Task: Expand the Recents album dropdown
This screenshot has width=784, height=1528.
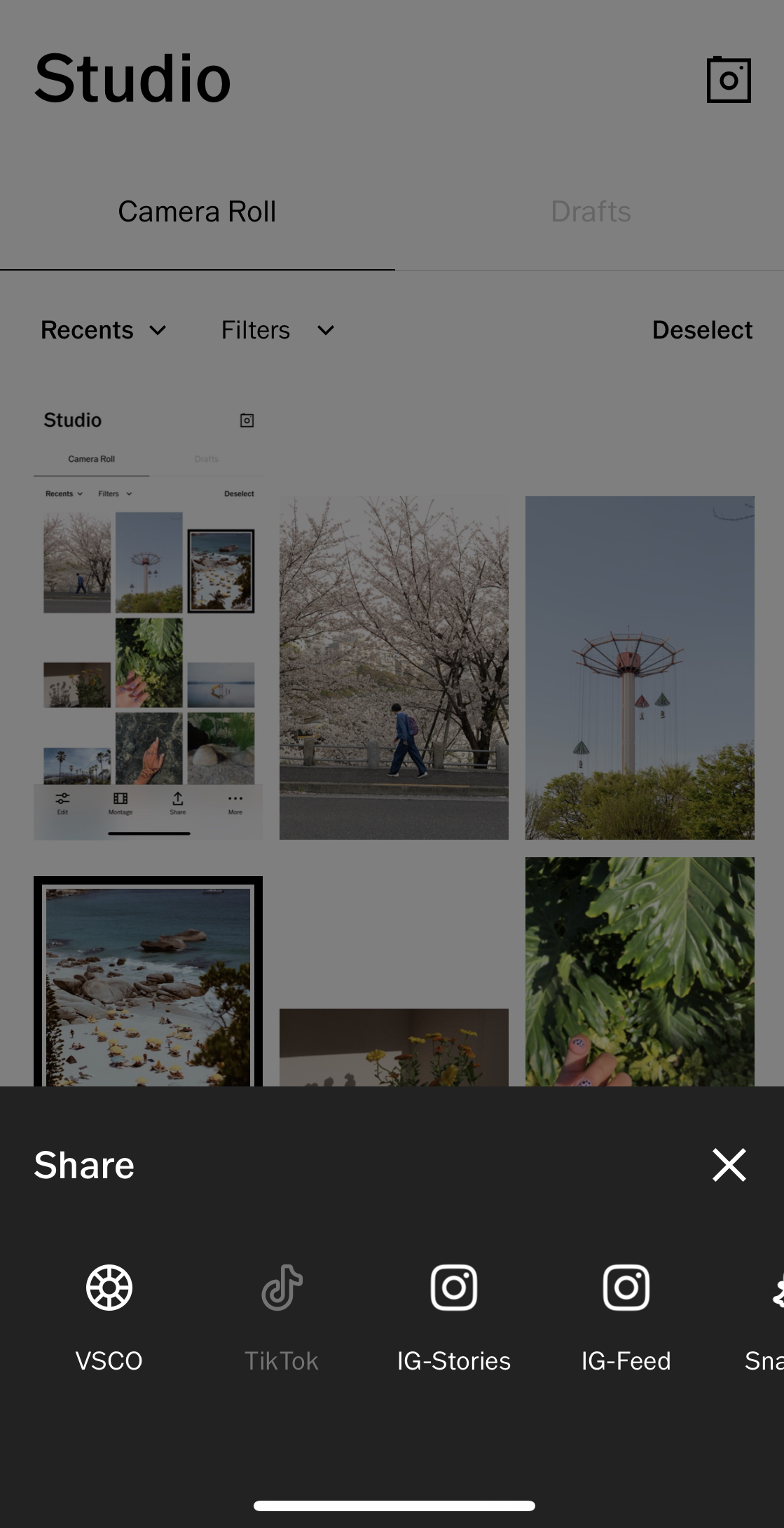Action: (x=104, y=330)
